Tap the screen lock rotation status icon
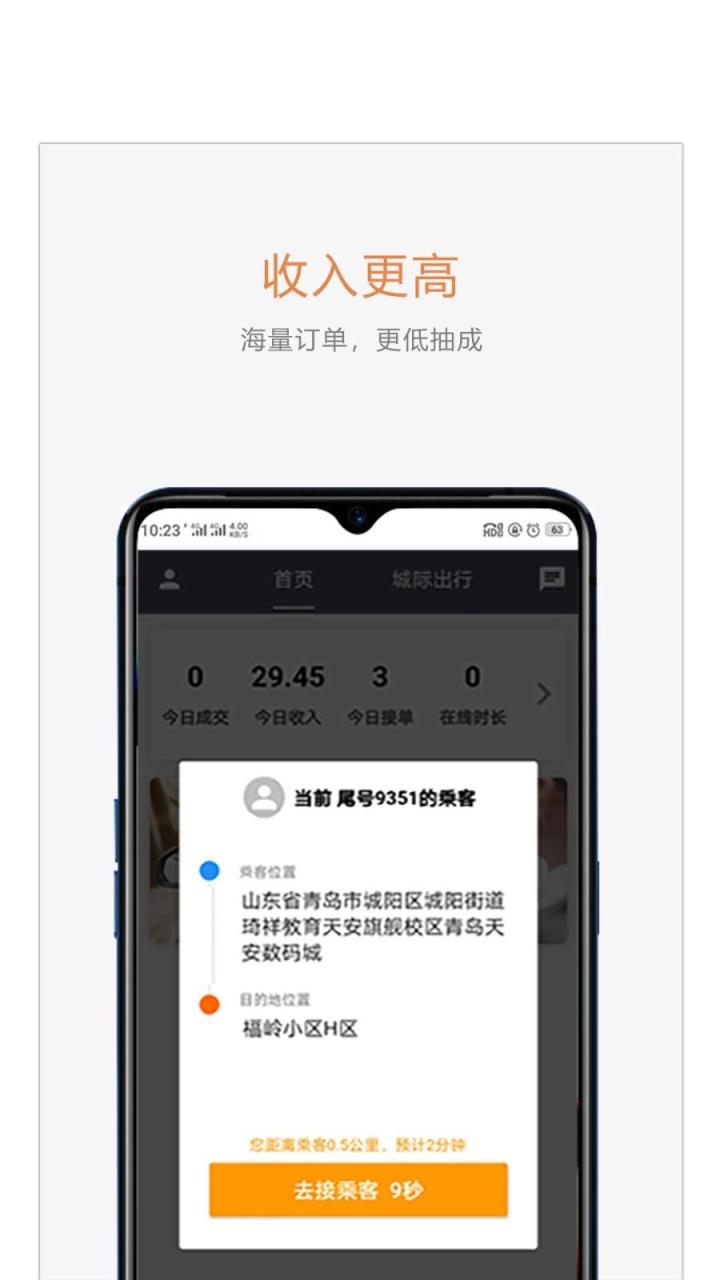The image size is (720, 1280). coord(514,531)
